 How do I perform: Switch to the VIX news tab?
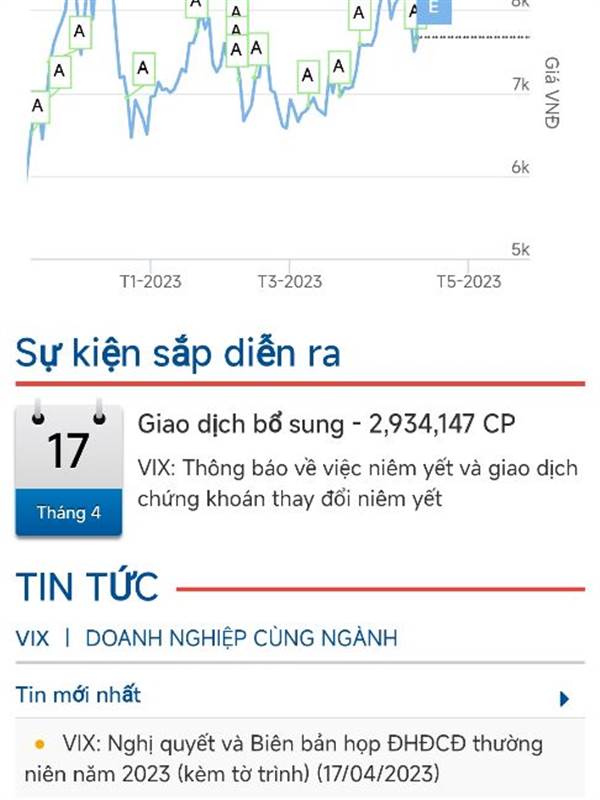[x=32, y=638]
